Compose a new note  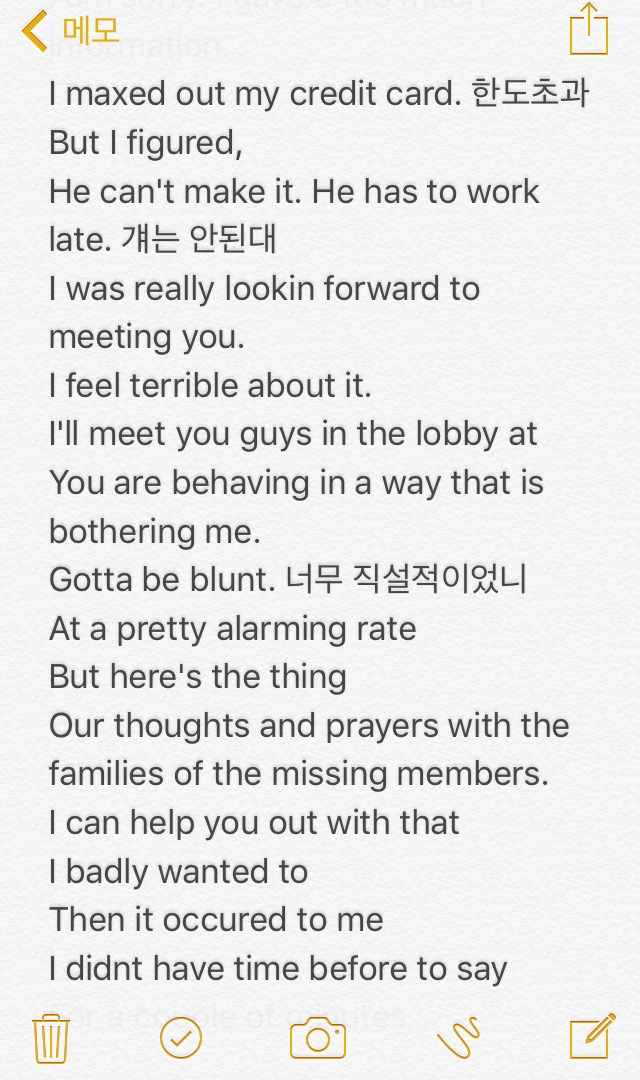(591, 1038)
